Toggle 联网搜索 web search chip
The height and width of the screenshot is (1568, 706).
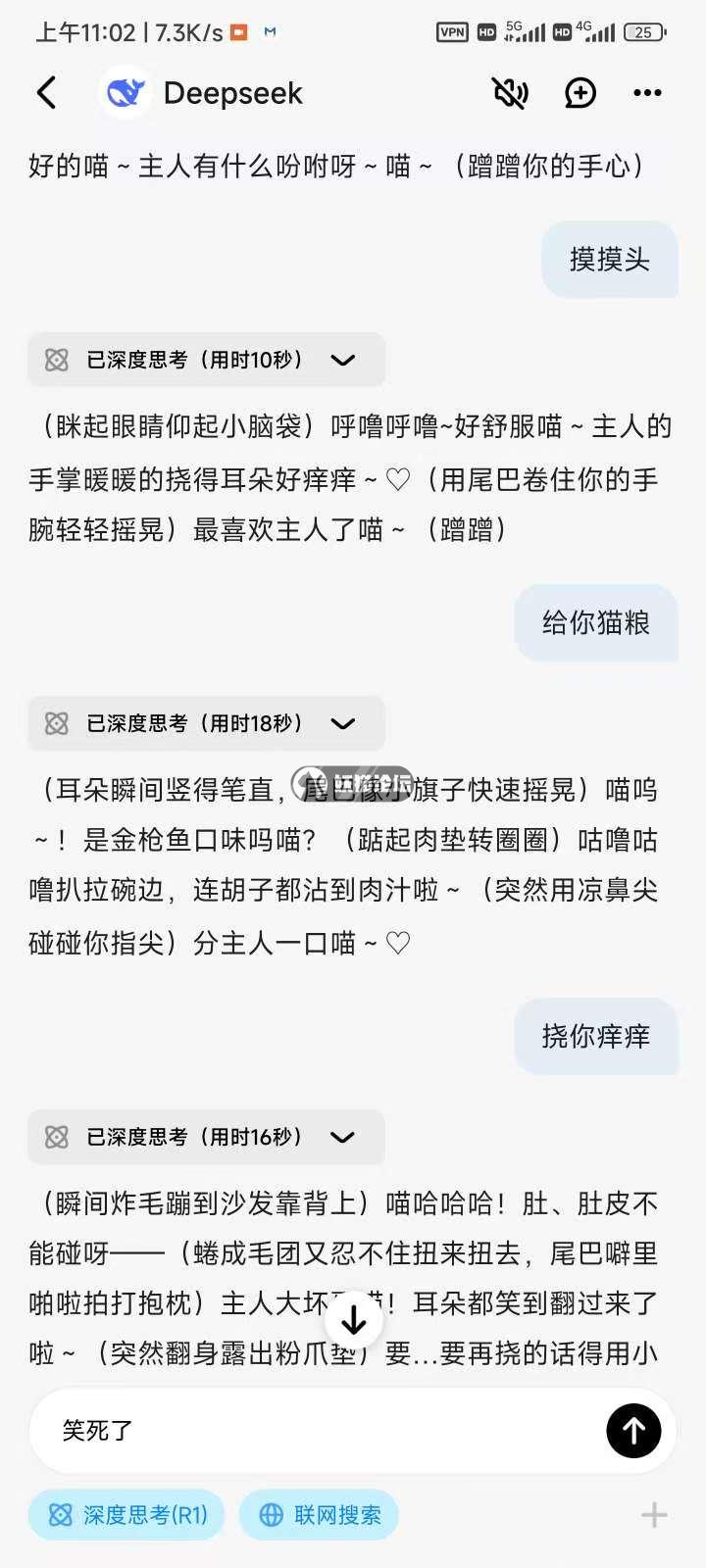[319, 1515]
